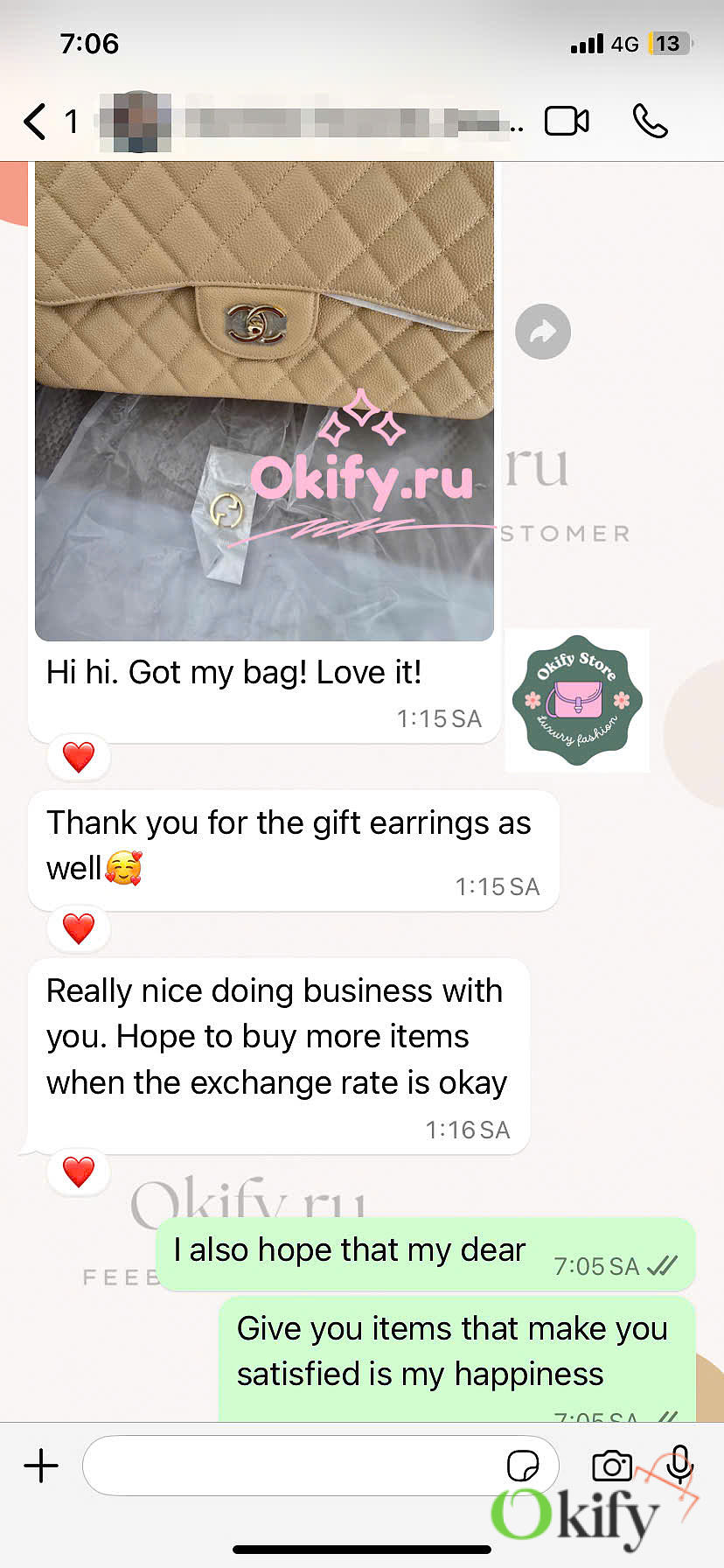The image size is (724, 1568).
Task: Forward the bag photo message
Action: pyautogui.click(x=543, y=332)
